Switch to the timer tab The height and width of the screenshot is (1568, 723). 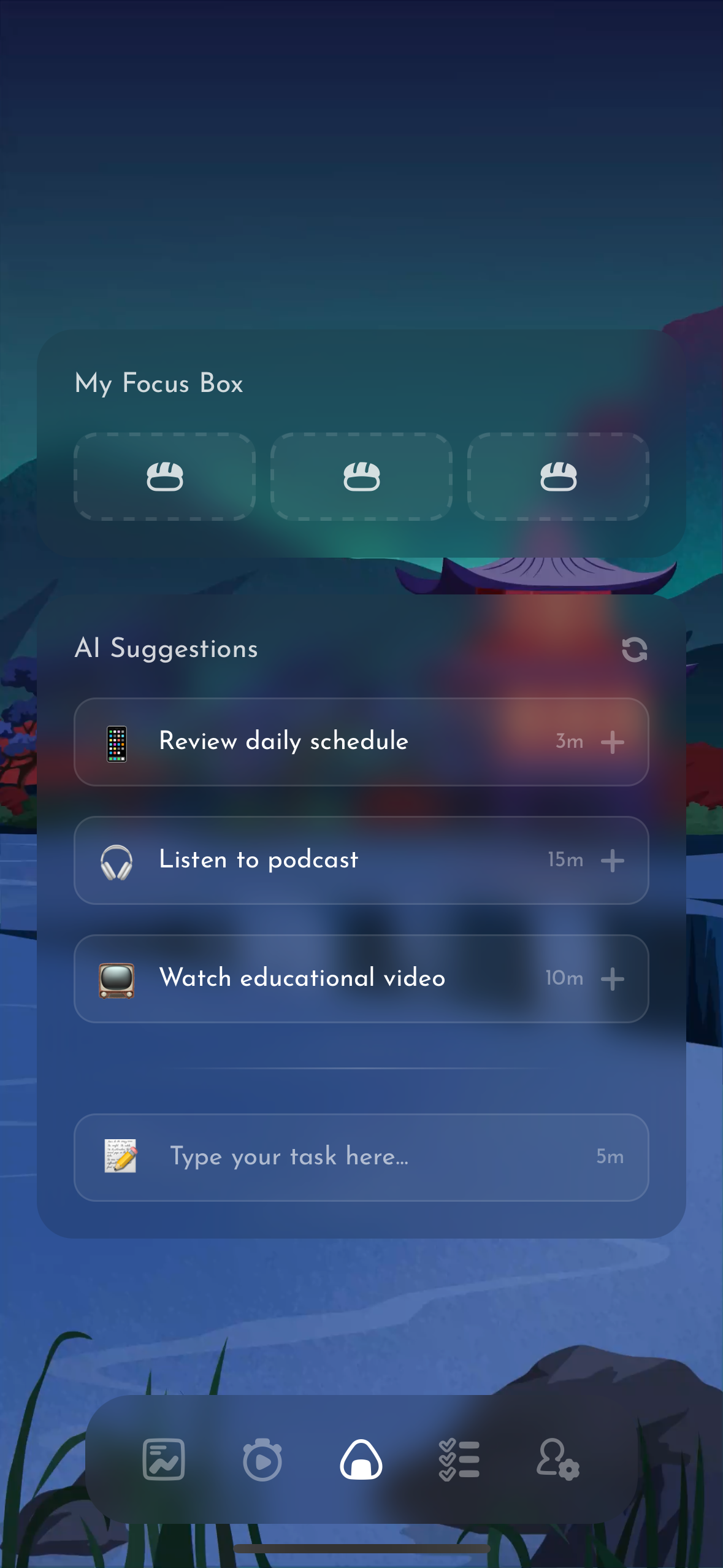pos(262,1459)
